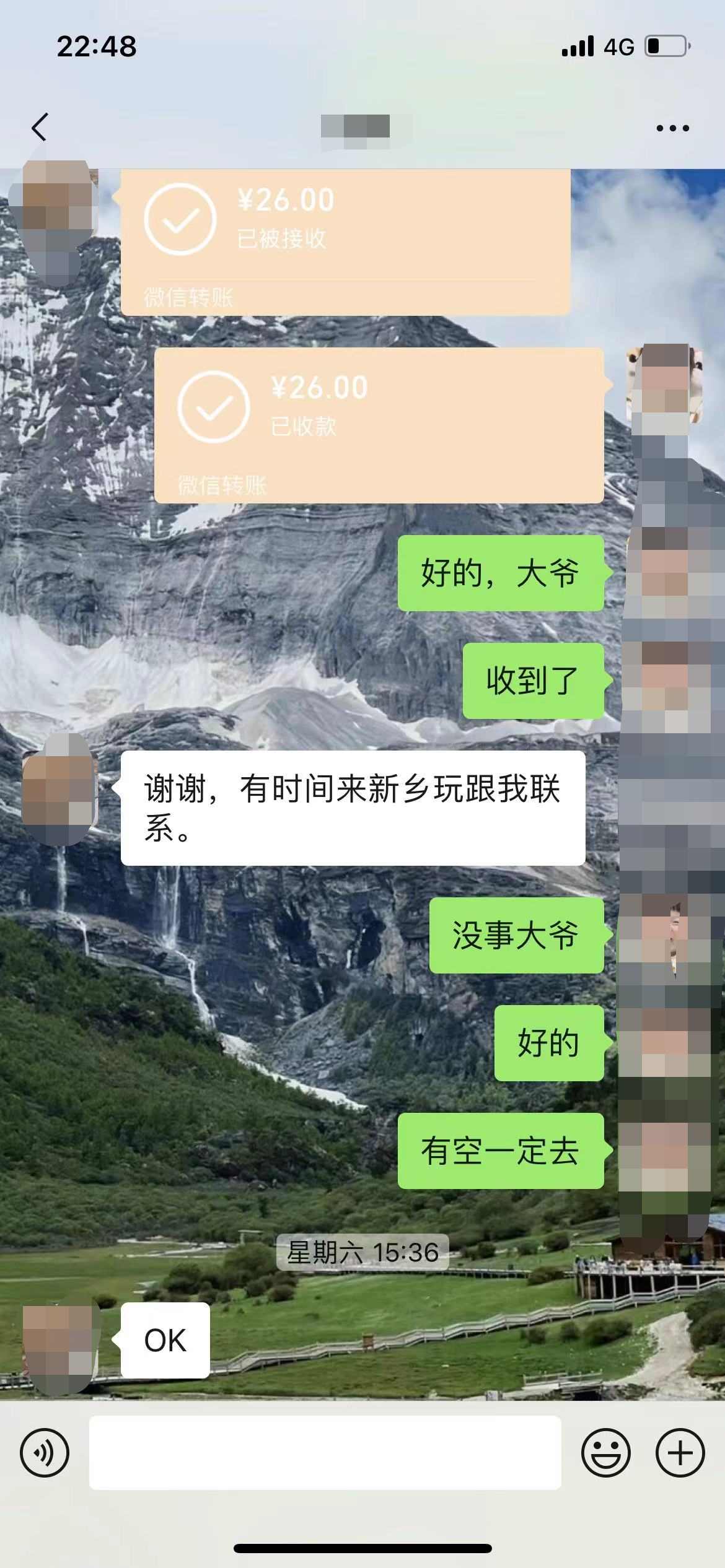Open the emoji sticker panel
Screen dimensions: 725x1568
point(605,1452)
